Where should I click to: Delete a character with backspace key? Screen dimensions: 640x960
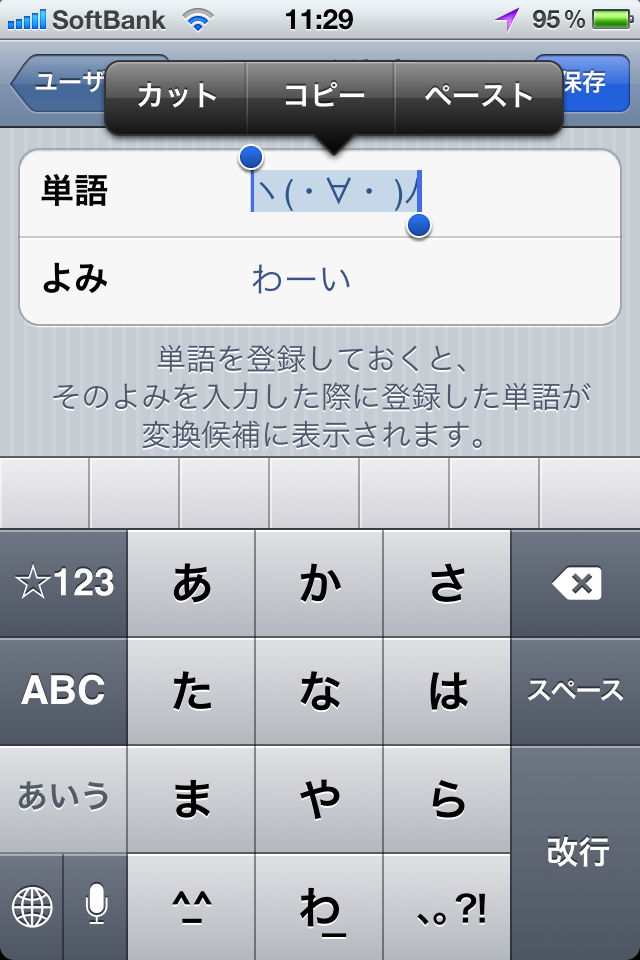pos(576,583)
